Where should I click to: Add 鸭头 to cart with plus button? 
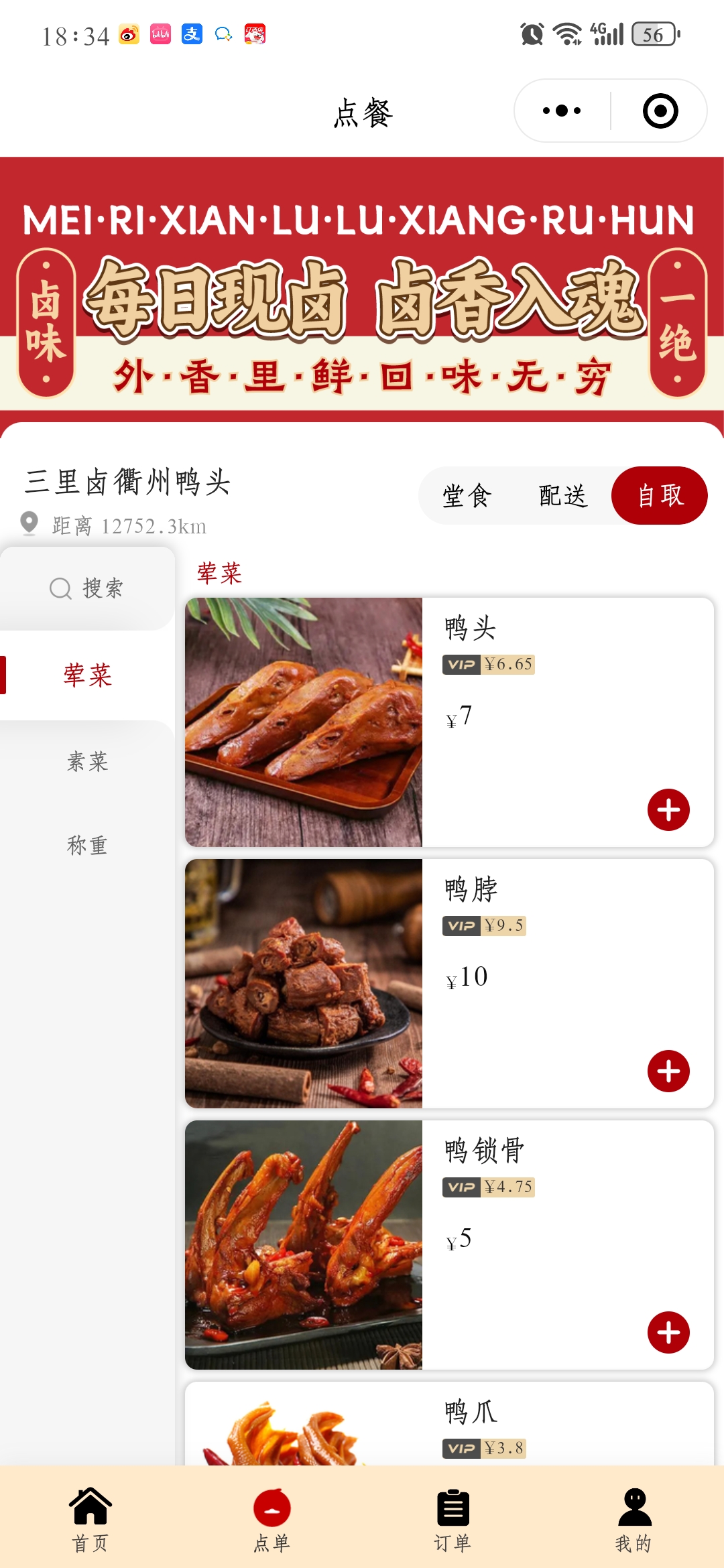coord(668,809)
